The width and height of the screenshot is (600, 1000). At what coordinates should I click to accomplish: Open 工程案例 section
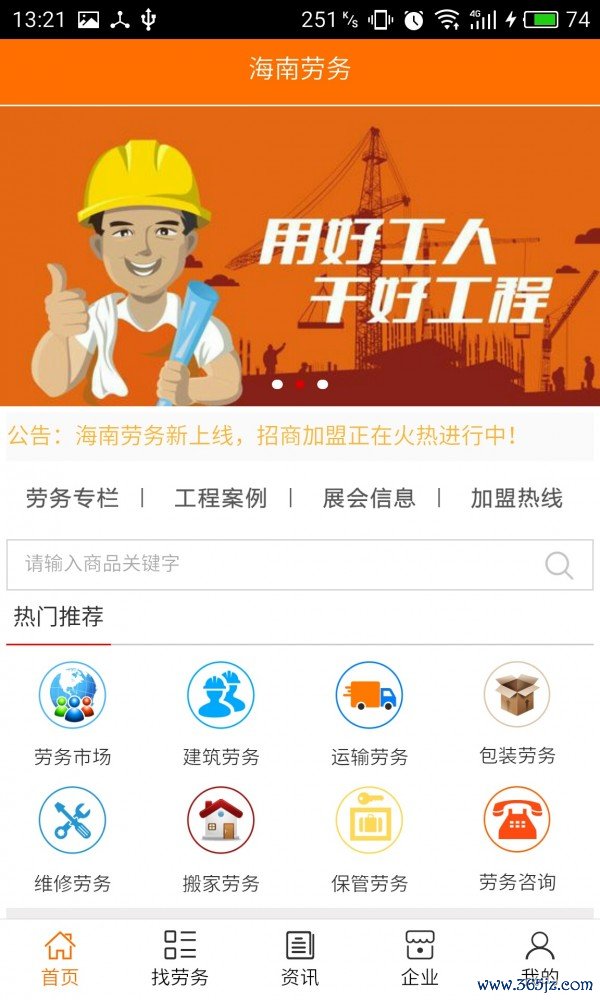(x=220, y=498)
